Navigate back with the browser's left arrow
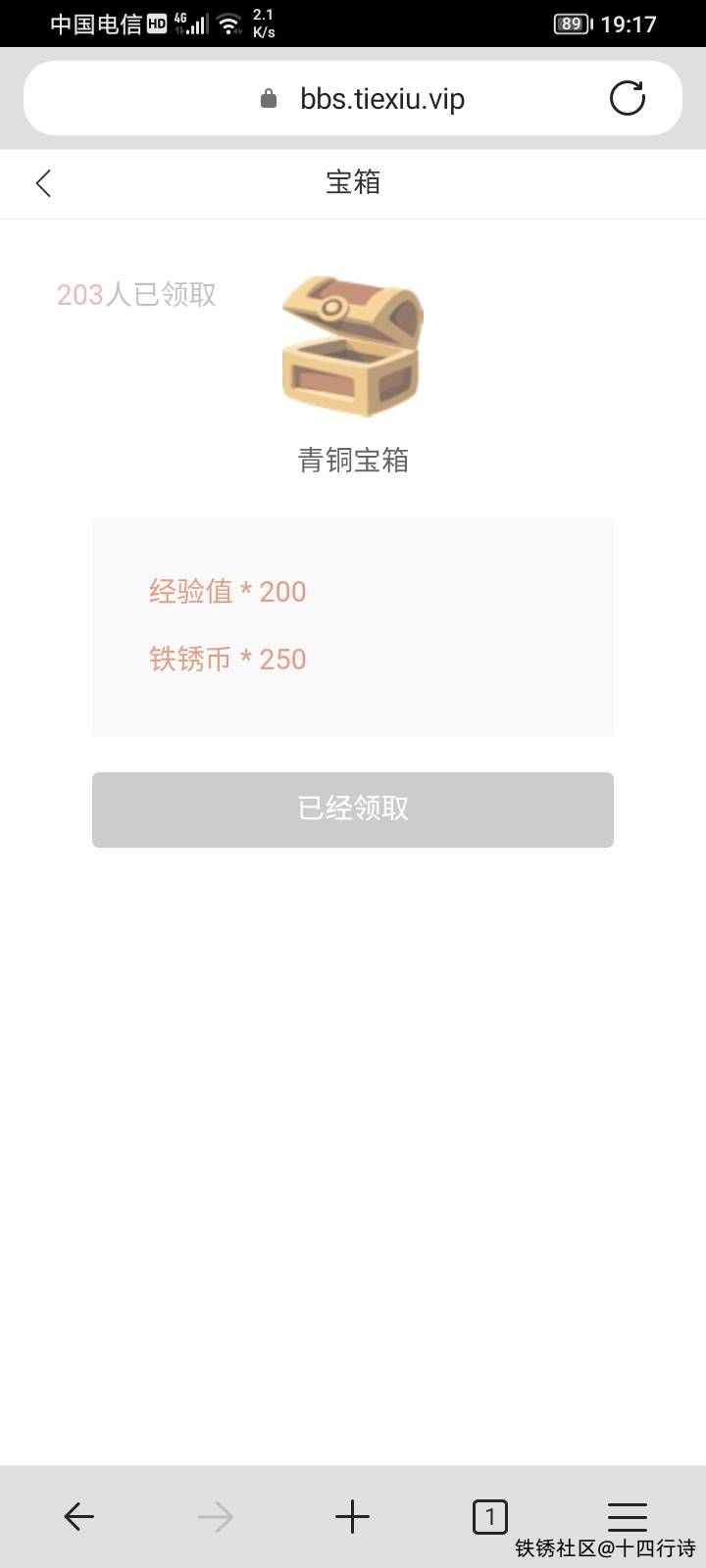 pyautogui.click(x=78, y=1517)
